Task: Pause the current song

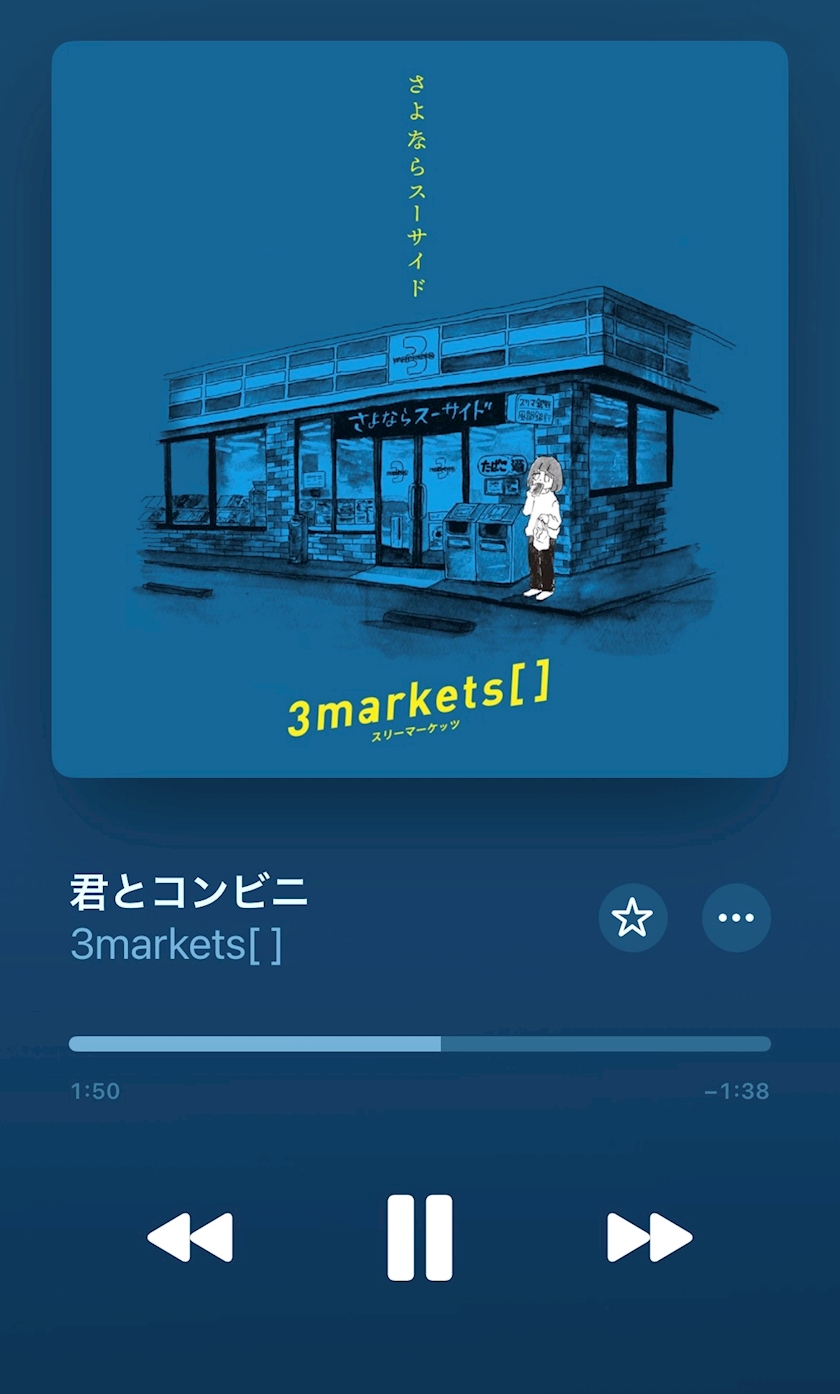Action: (x=420, y=1237)
